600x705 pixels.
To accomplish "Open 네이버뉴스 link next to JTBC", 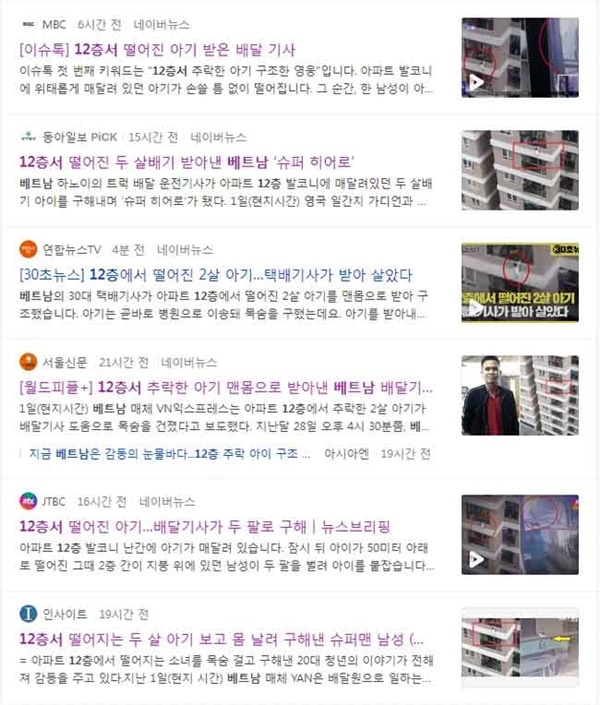I will tap(167, 501).
